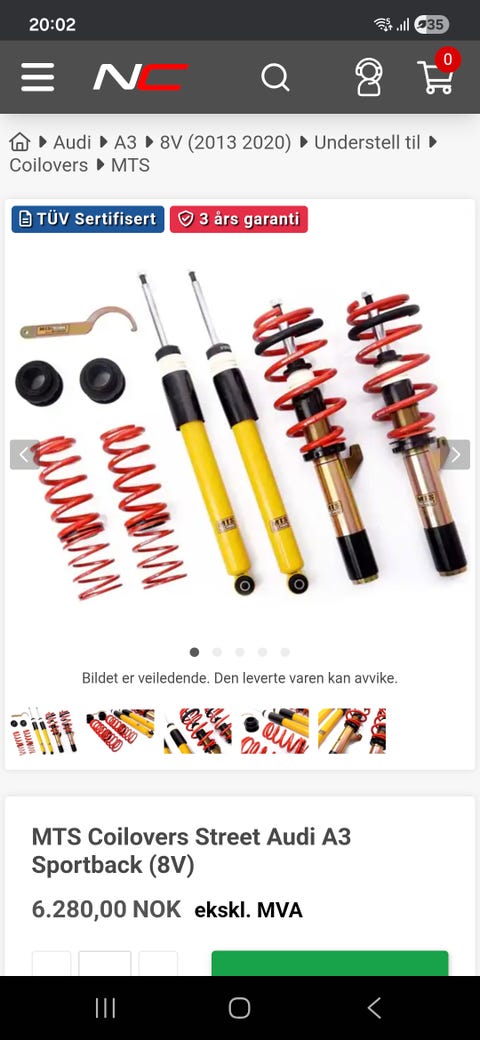Open customer support headset icon
The height and width of the screenshot is (1040, 480).
(369, 78)
